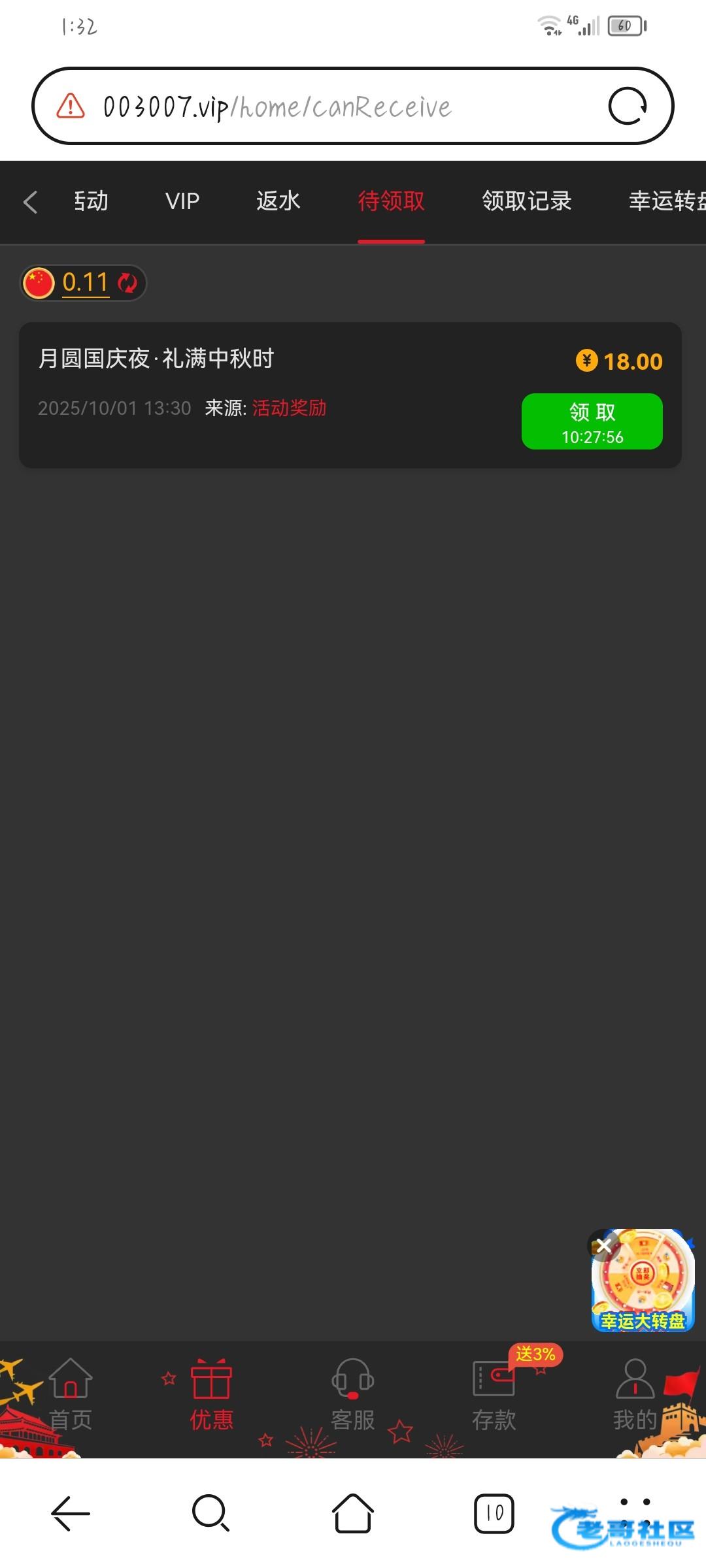
Task: Contact 客服 customer service
Action: pos(353,1394)
